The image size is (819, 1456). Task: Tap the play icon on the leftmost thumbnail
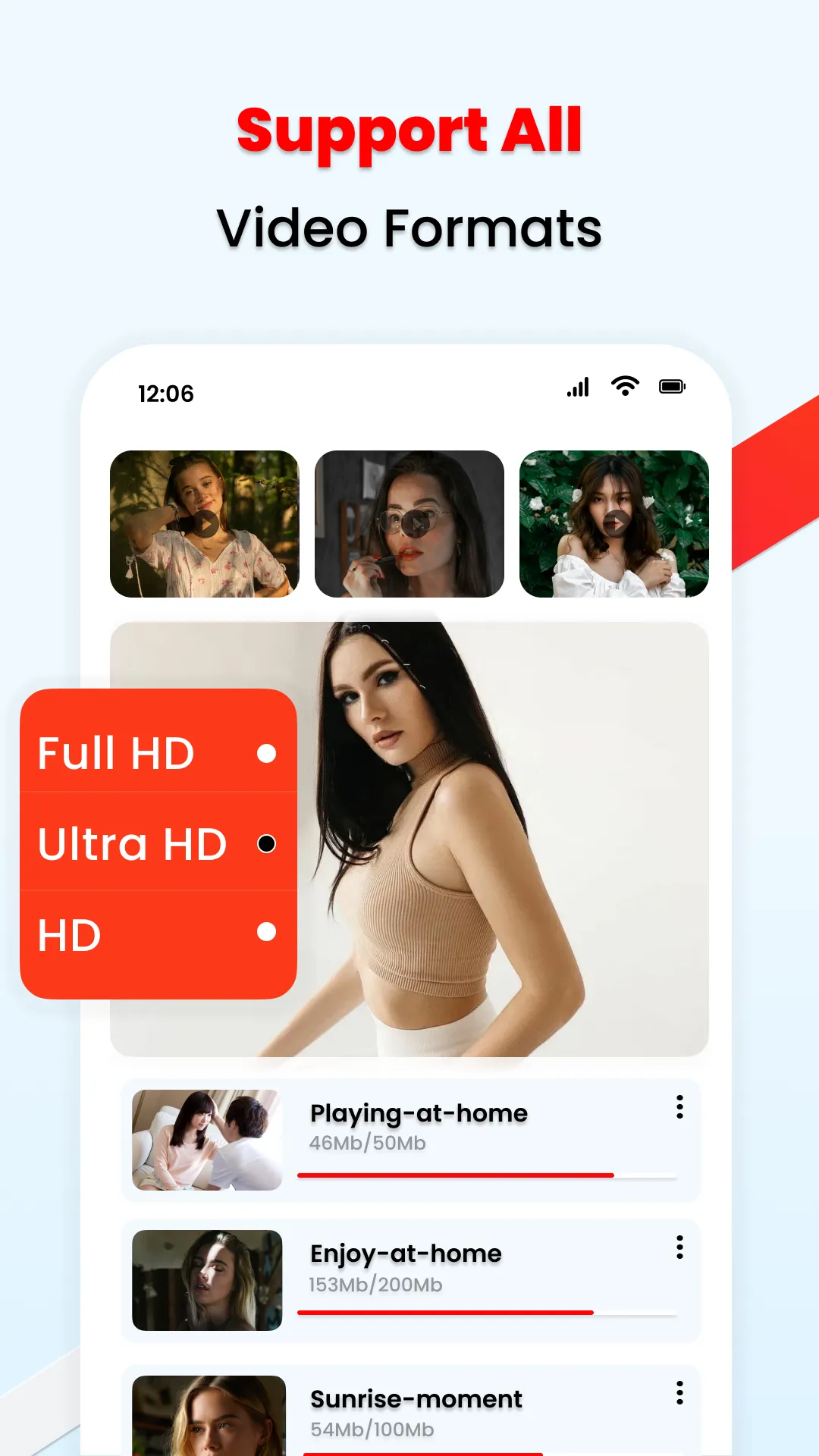click(x=206, y=525)
